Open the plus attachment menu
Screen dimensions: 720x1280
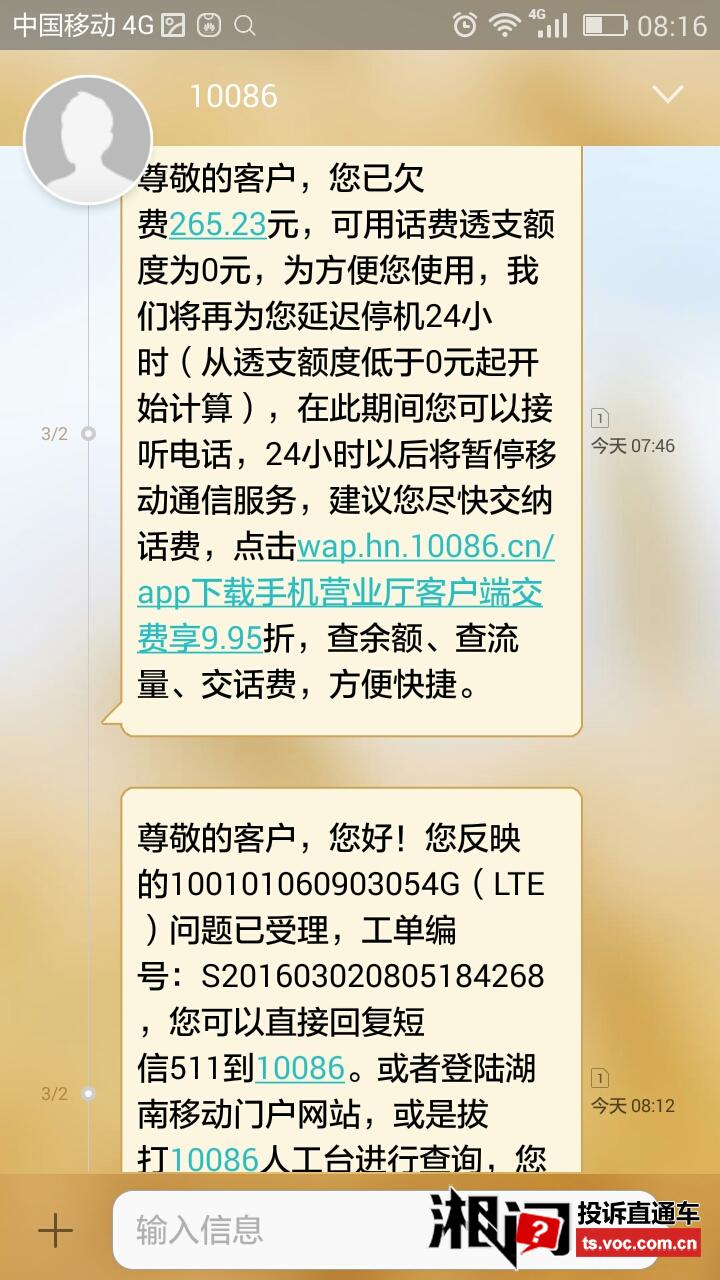point(55,1230)
